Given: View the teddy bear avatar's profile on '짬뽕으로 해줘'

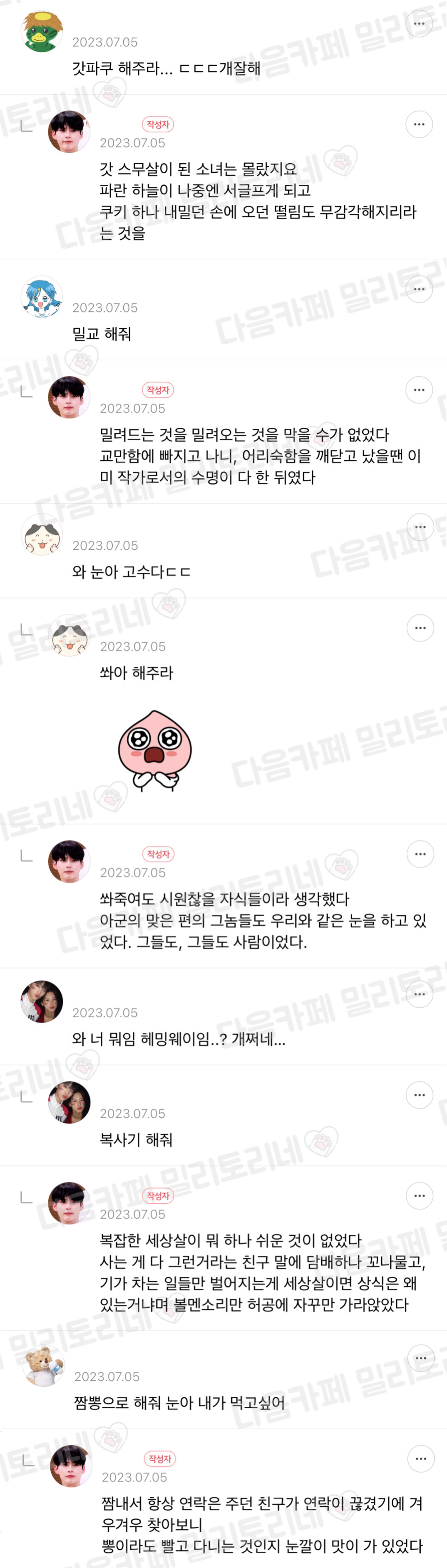Looking at the screenshot, I should [x=43, y=1366].
